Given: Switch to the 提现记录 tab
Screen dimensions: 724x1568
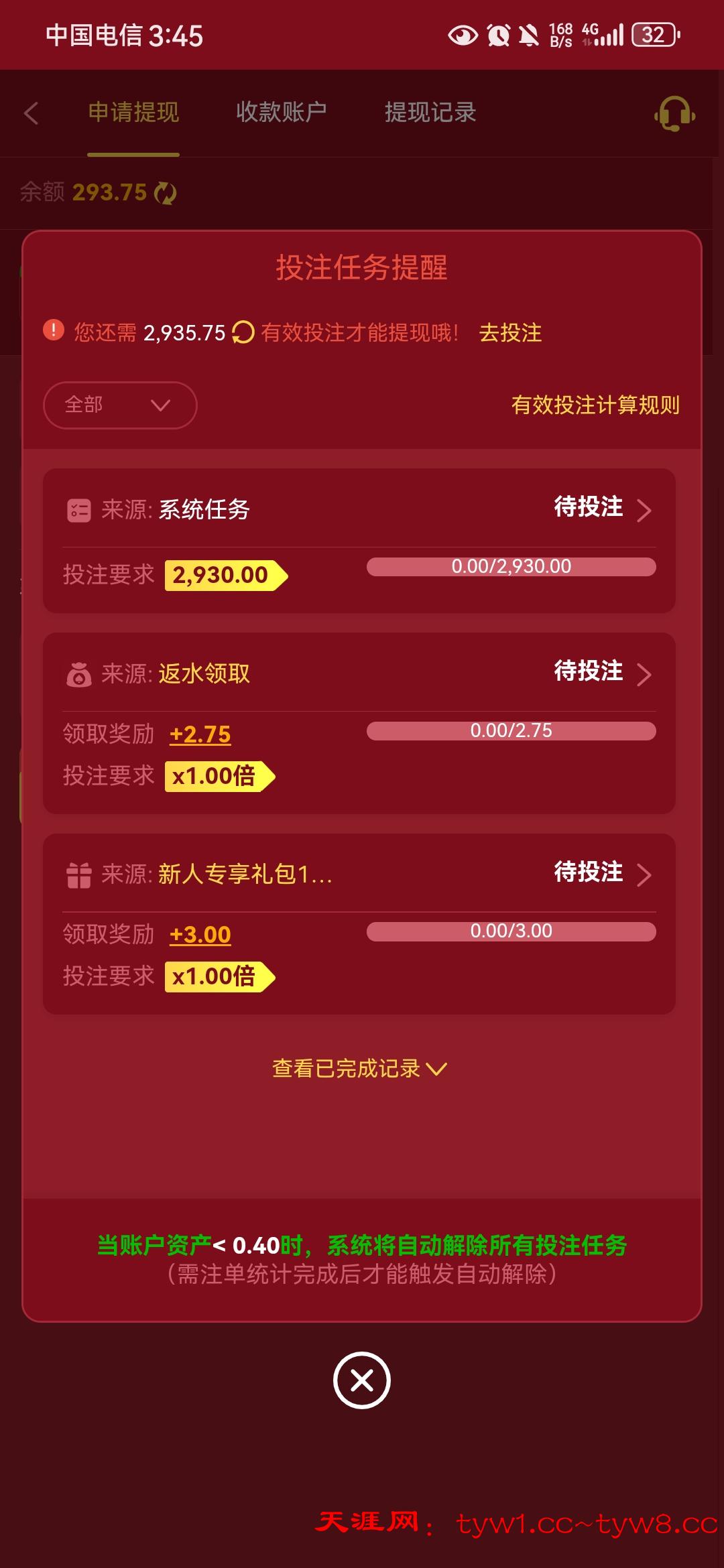Looking at the screenshot, I should [x=430, y=112].
